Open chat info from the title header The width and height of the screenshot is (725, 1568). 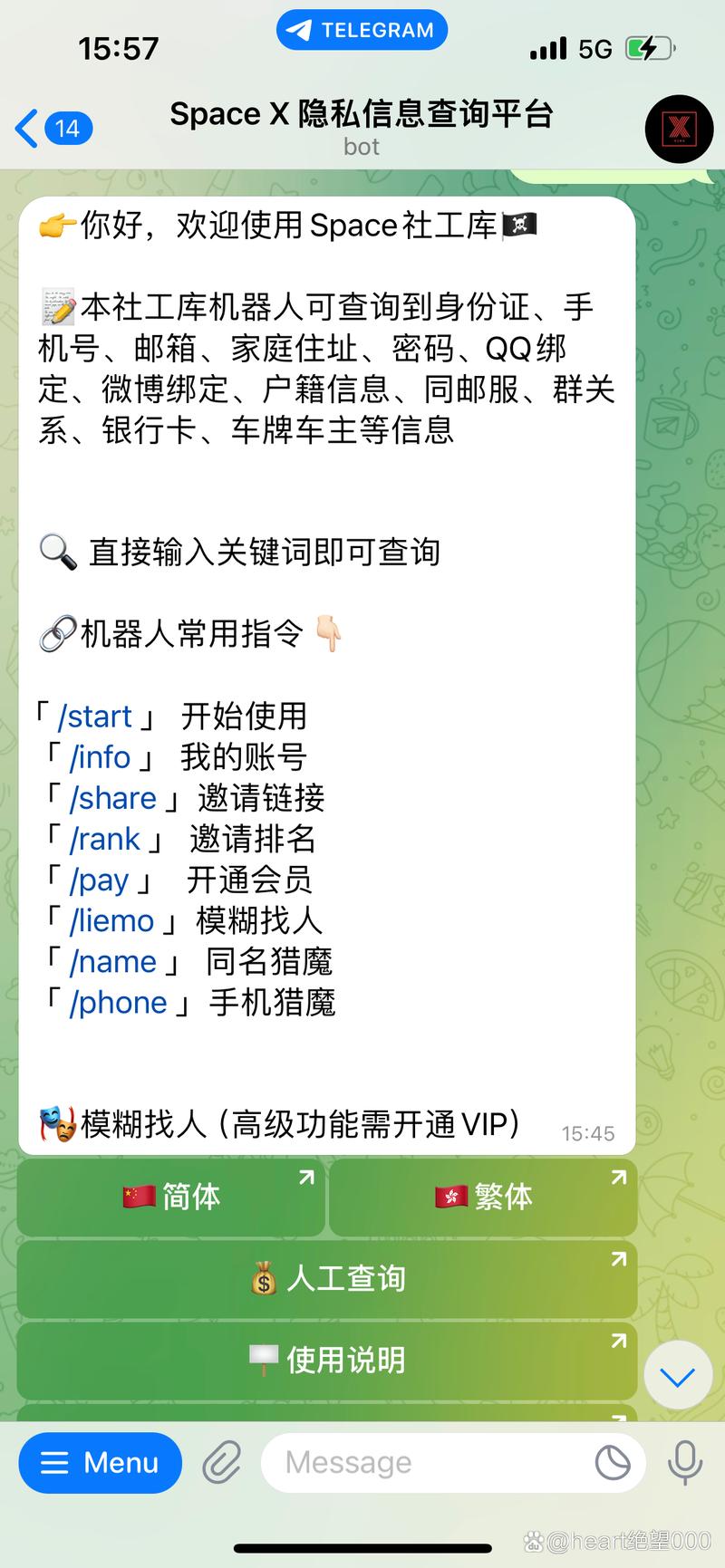pyautogui.click(x=361, y=127)
